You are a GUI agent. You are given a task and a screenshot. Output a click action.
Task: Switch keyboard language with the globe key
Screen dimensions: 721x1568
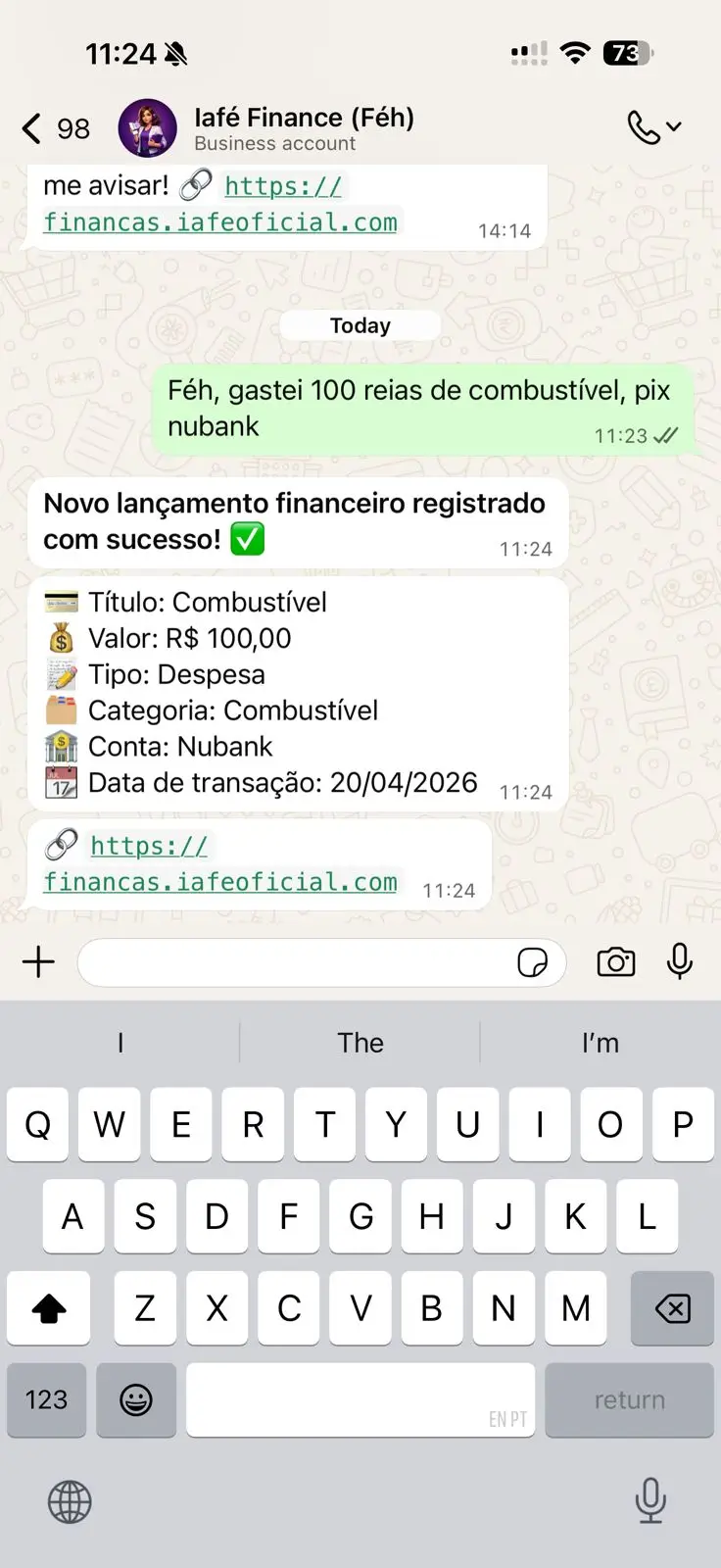(x=70, y=1501)
